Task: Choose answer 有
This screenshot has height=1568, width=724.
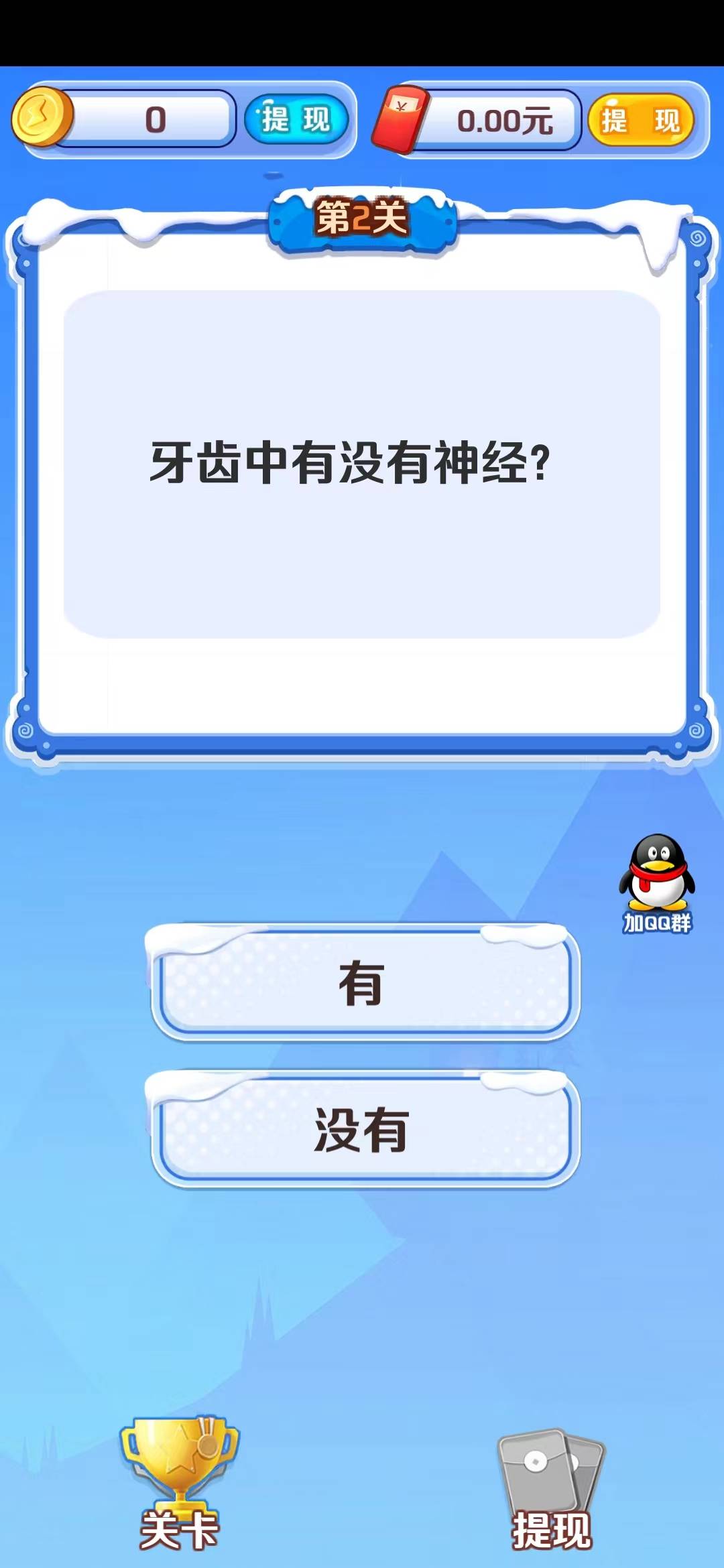Action: click(x=362, y=984)
